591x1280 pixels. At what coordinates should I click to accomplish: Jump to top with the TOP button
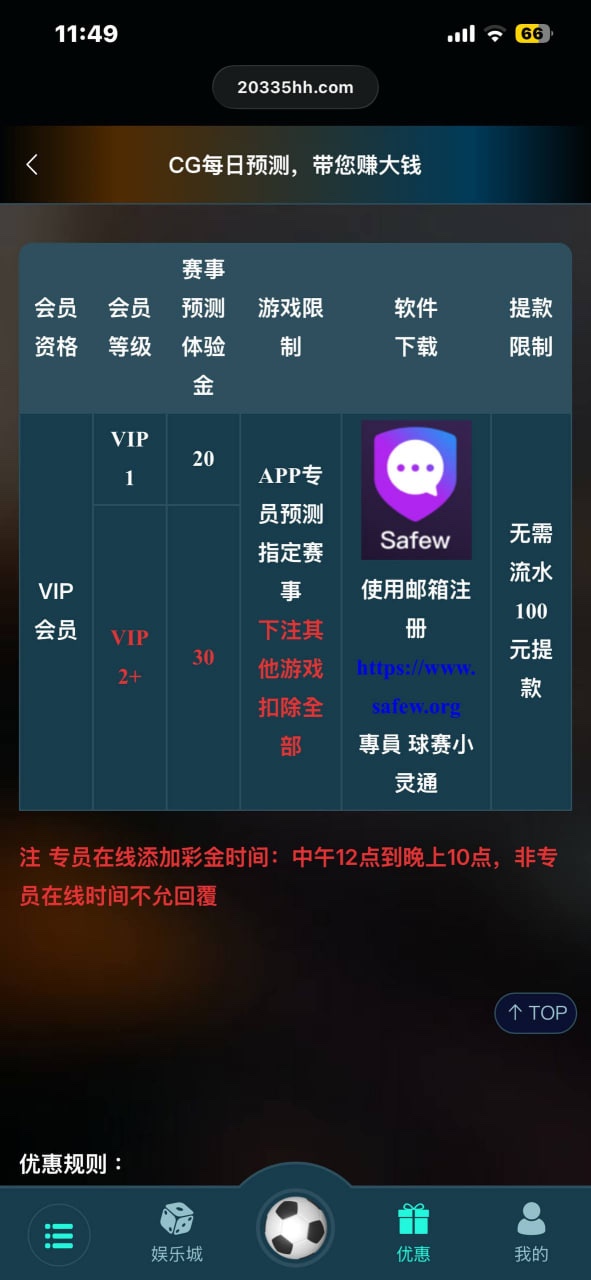[536, 1013]
